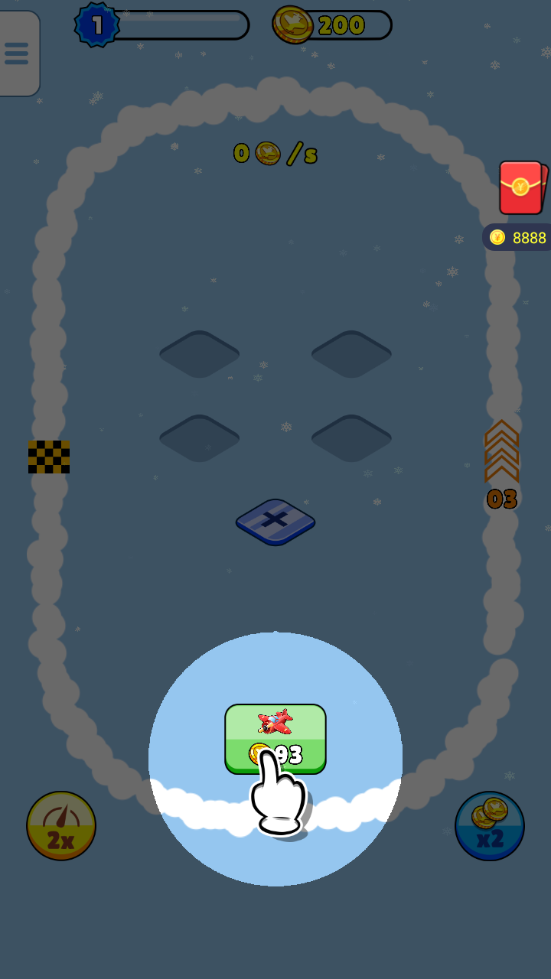Open the red envelope reward
The height and width of the screenshot is (979, 551).
[523, 187]
